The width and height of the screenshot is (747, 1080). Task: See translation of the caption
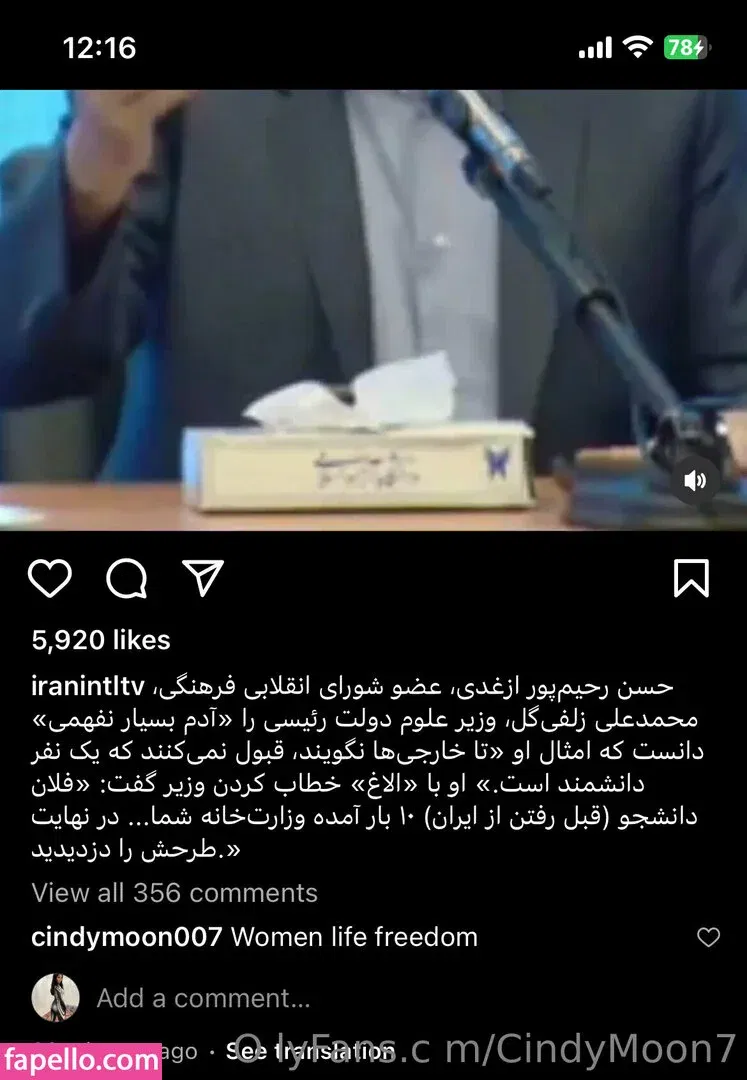[308, 1051]
